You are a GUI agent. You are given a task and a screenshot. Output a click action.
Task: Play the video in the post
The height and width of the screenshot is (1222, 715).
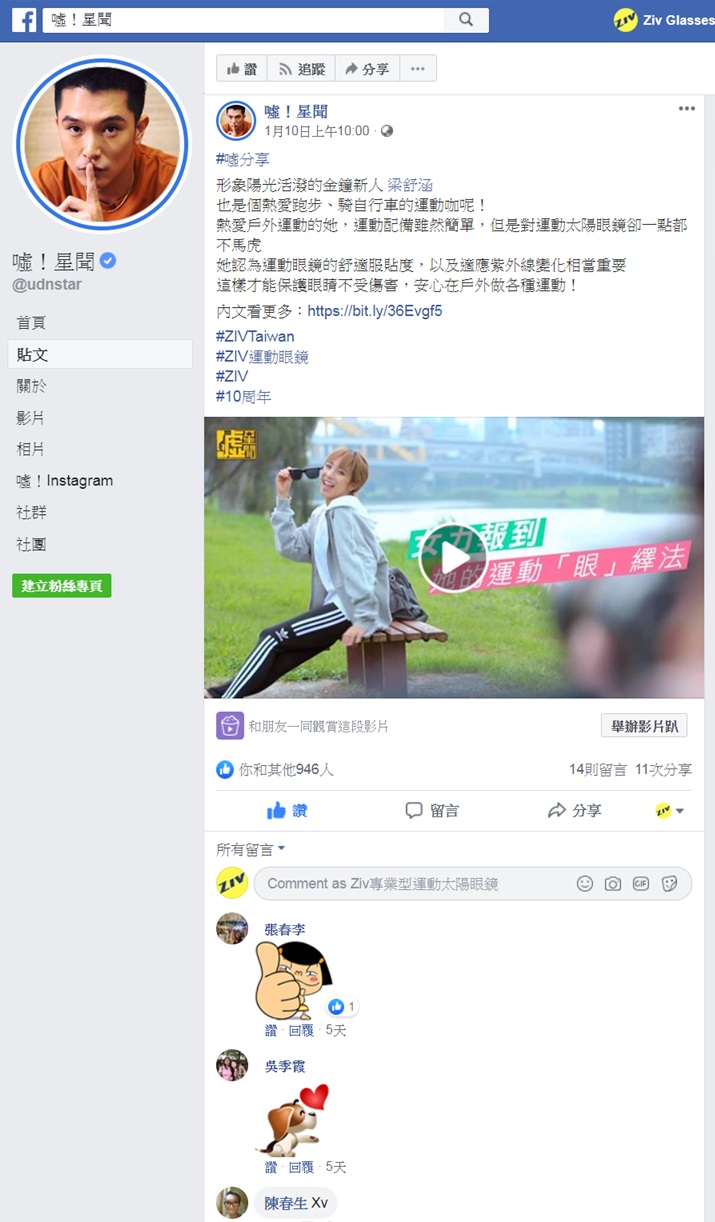click(453, 558)
